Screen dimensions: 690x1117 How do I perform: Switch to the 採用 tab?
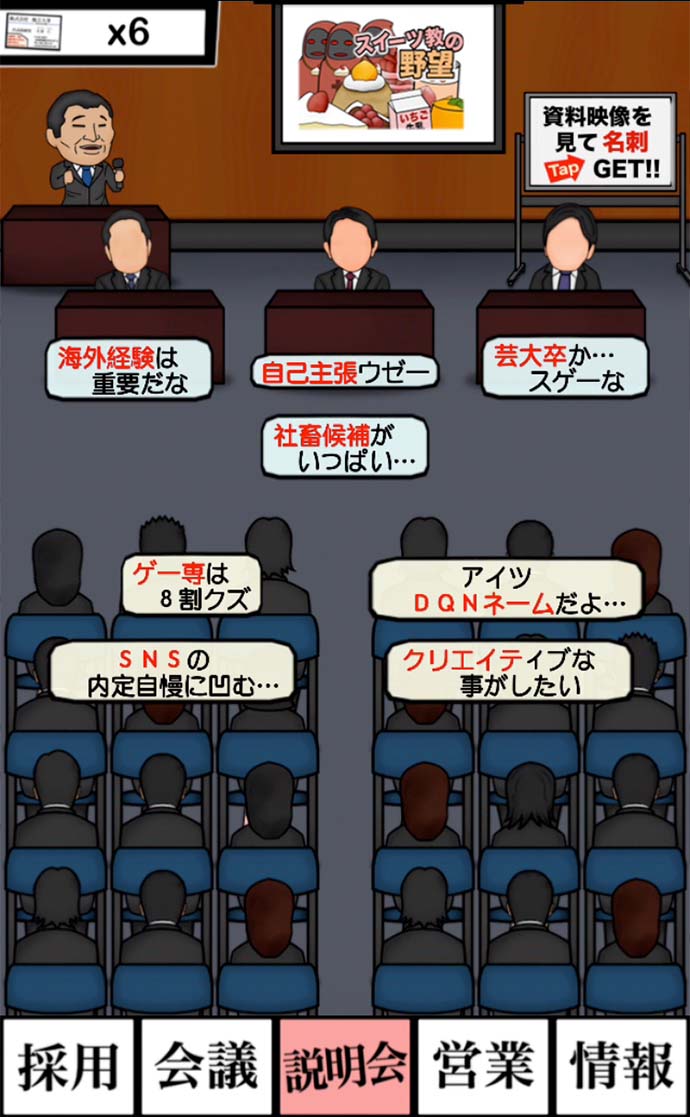click(x=67, y=1066)
